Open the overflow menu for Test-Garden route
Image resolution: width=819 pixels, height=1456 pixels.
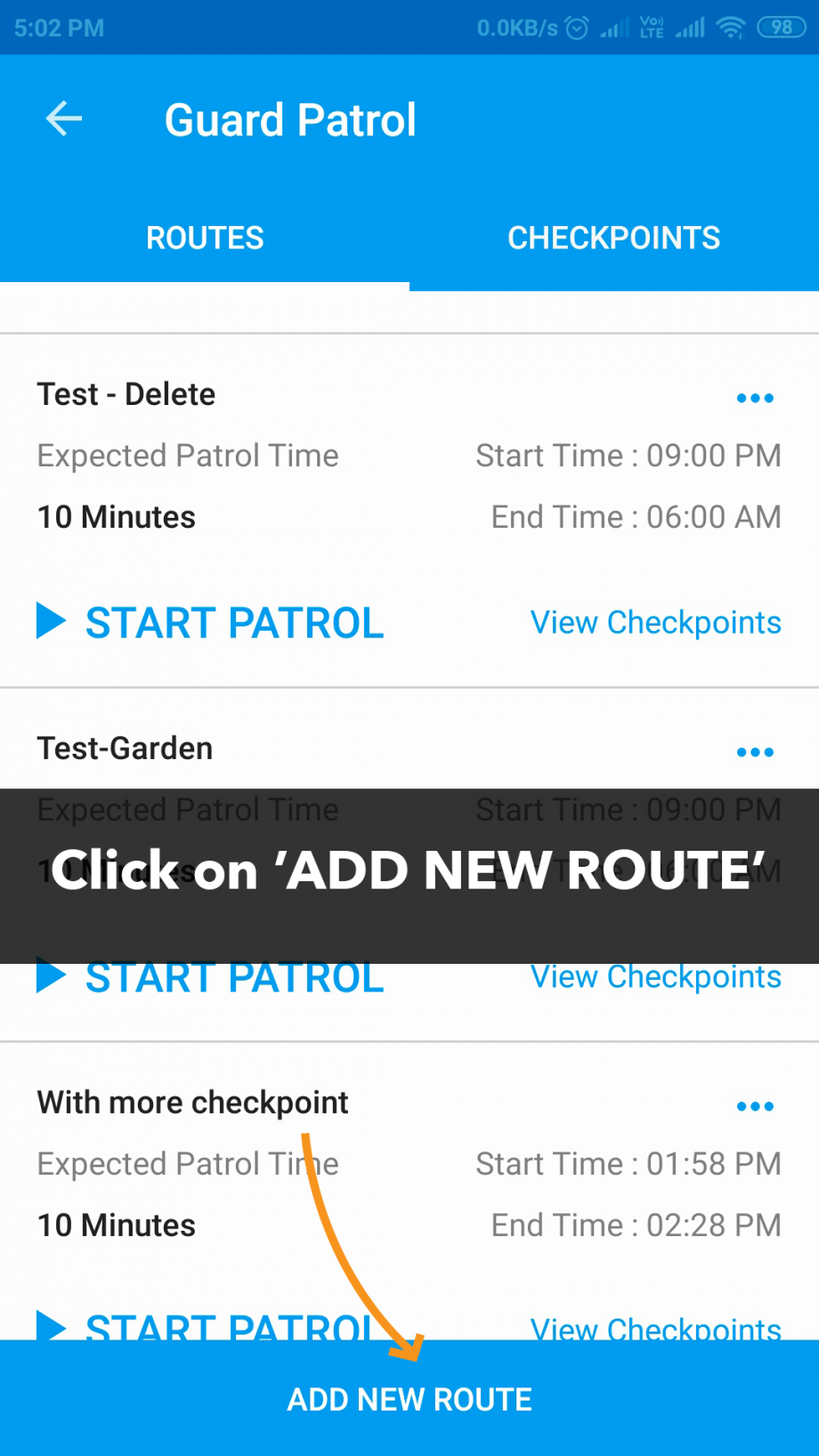click(x=755, y=752)
